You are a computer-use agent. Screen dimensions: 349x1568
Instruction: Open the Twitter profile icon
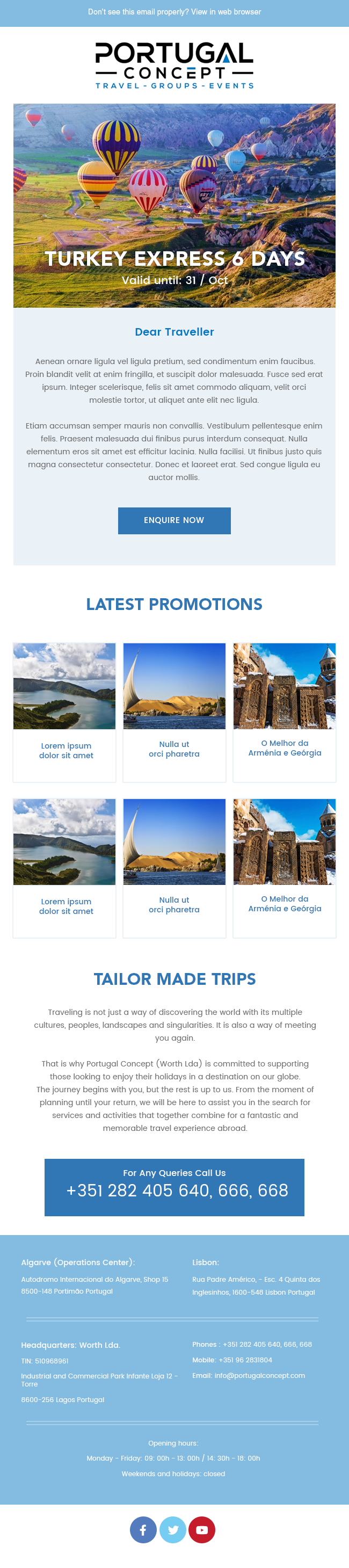tap(173, 1530)
